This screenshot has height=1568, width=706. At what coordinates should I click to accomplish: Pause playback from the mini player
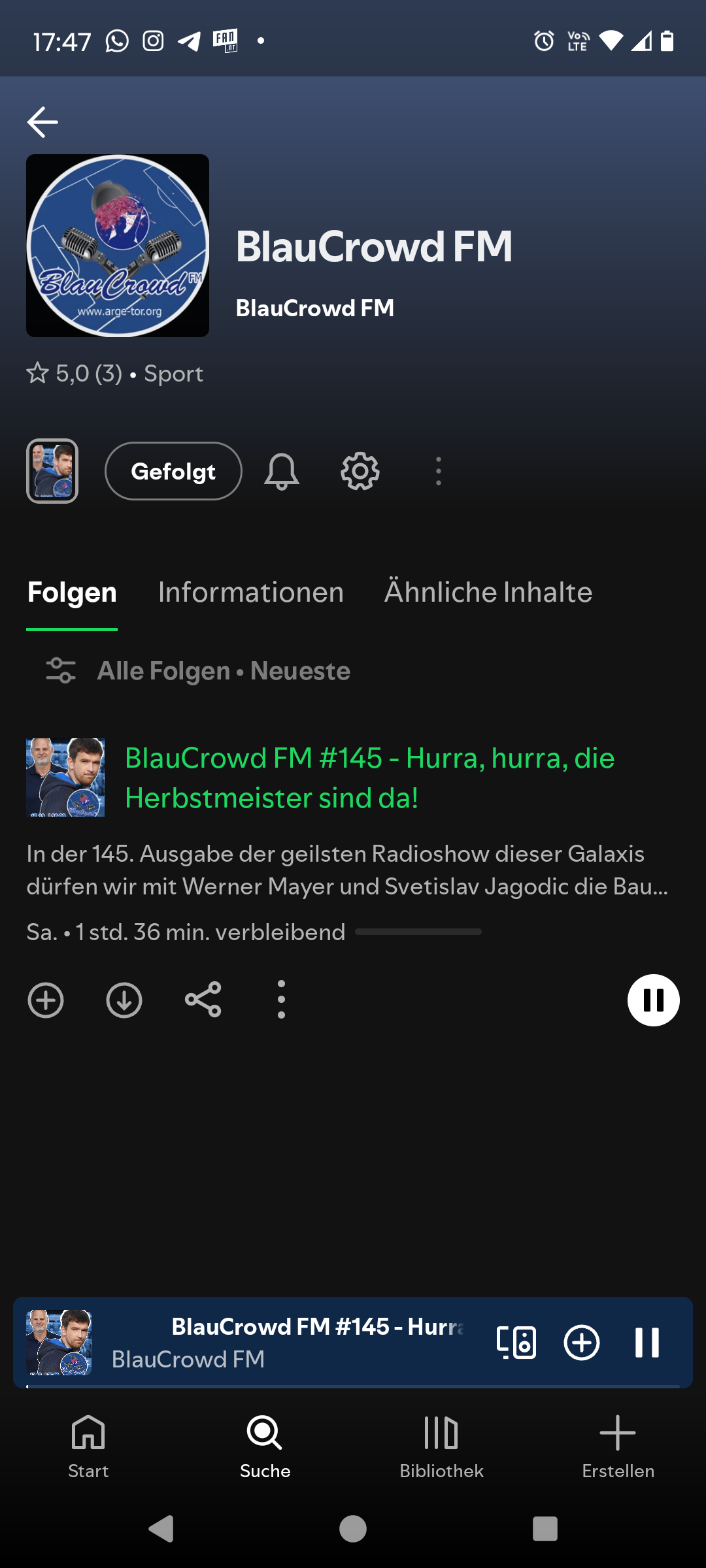pyautogui.click(x=647, y=1343)
